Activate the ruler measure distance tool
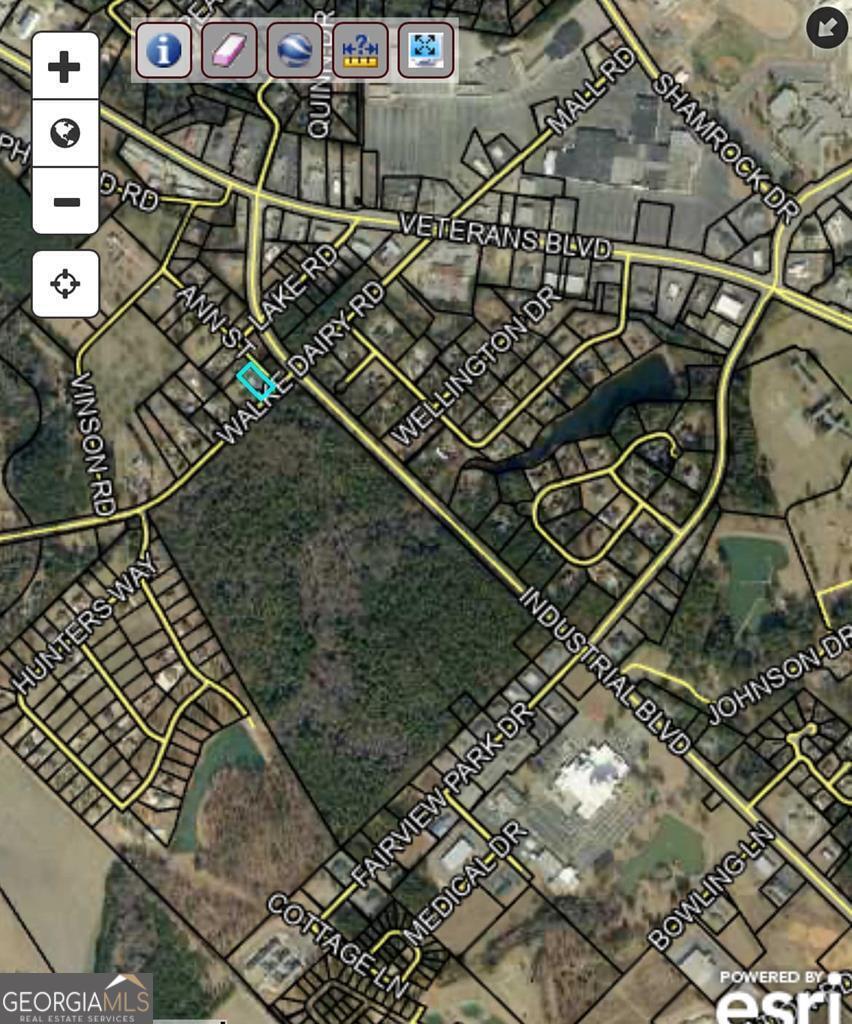The height and width of the screenshot is (1024, 852). point(360,50)
